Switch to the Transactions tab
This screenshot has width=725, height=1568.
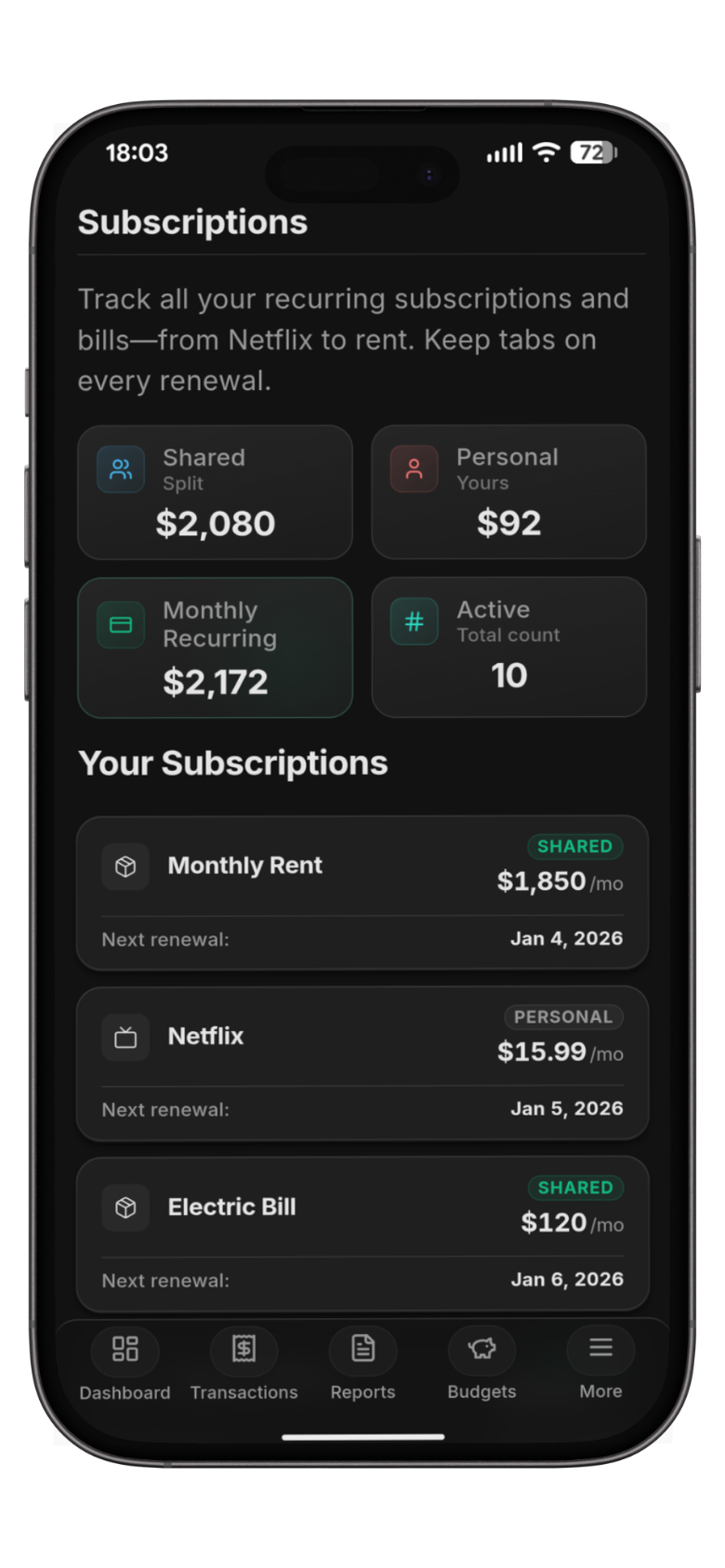click(244, 1364)
